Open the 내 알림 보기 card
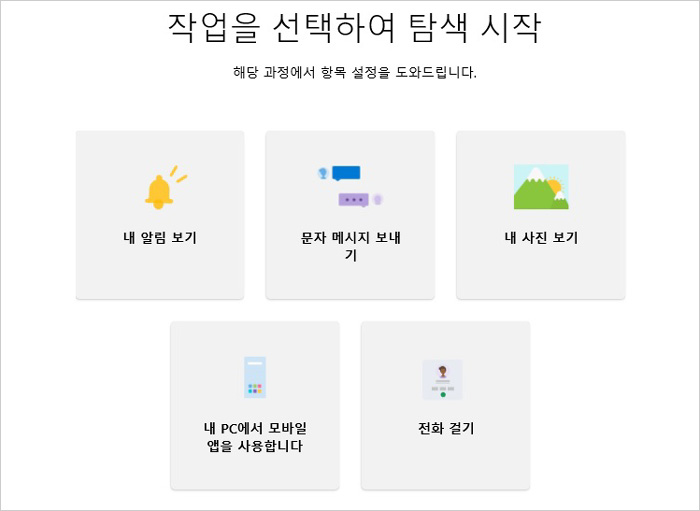The width and height of the screenshot is (700, 511). click(x=160, y=214)
